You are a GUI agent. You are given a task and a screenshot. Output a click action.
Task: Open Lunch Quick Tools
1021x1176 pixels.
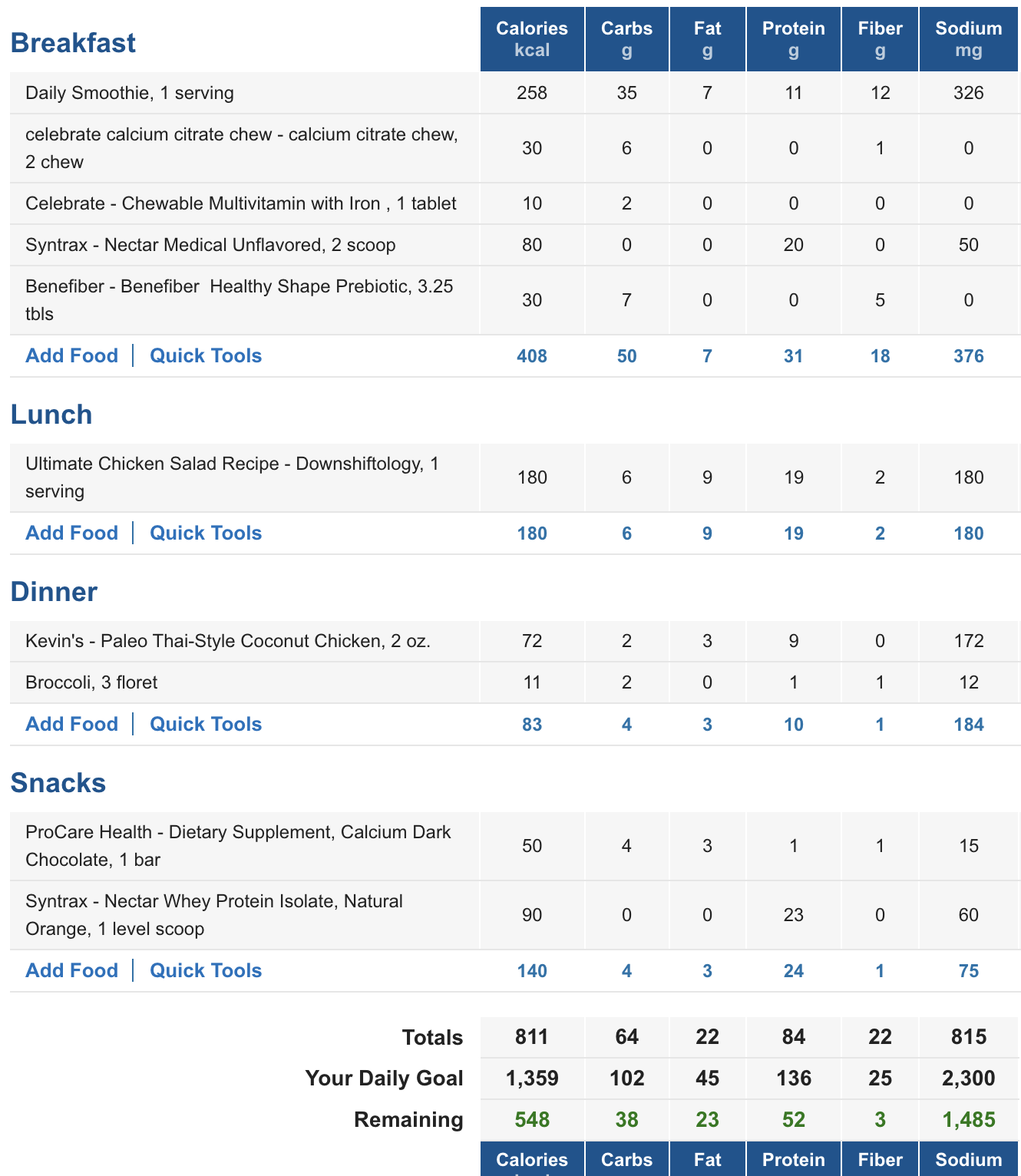point(206,533)
